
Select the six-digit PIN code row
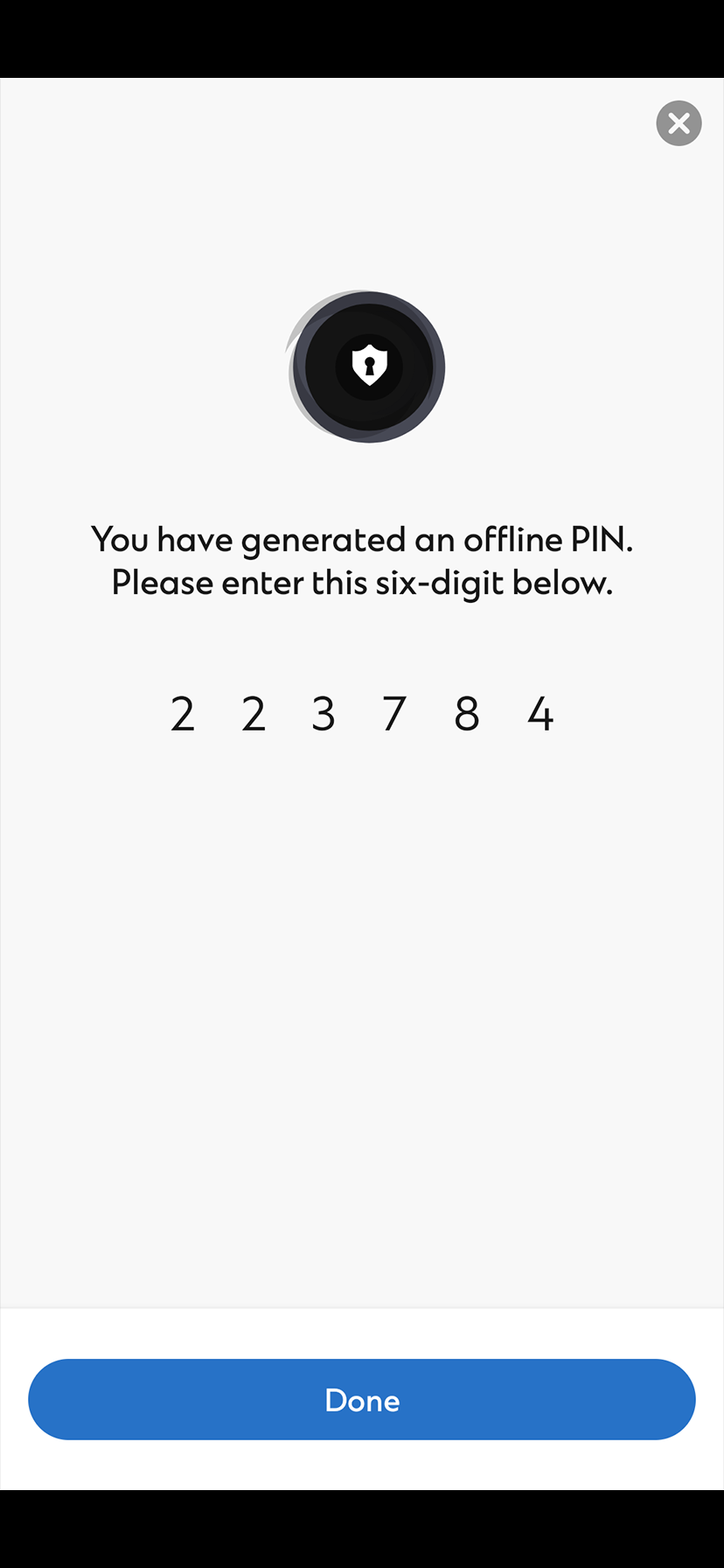coord(361,713)
